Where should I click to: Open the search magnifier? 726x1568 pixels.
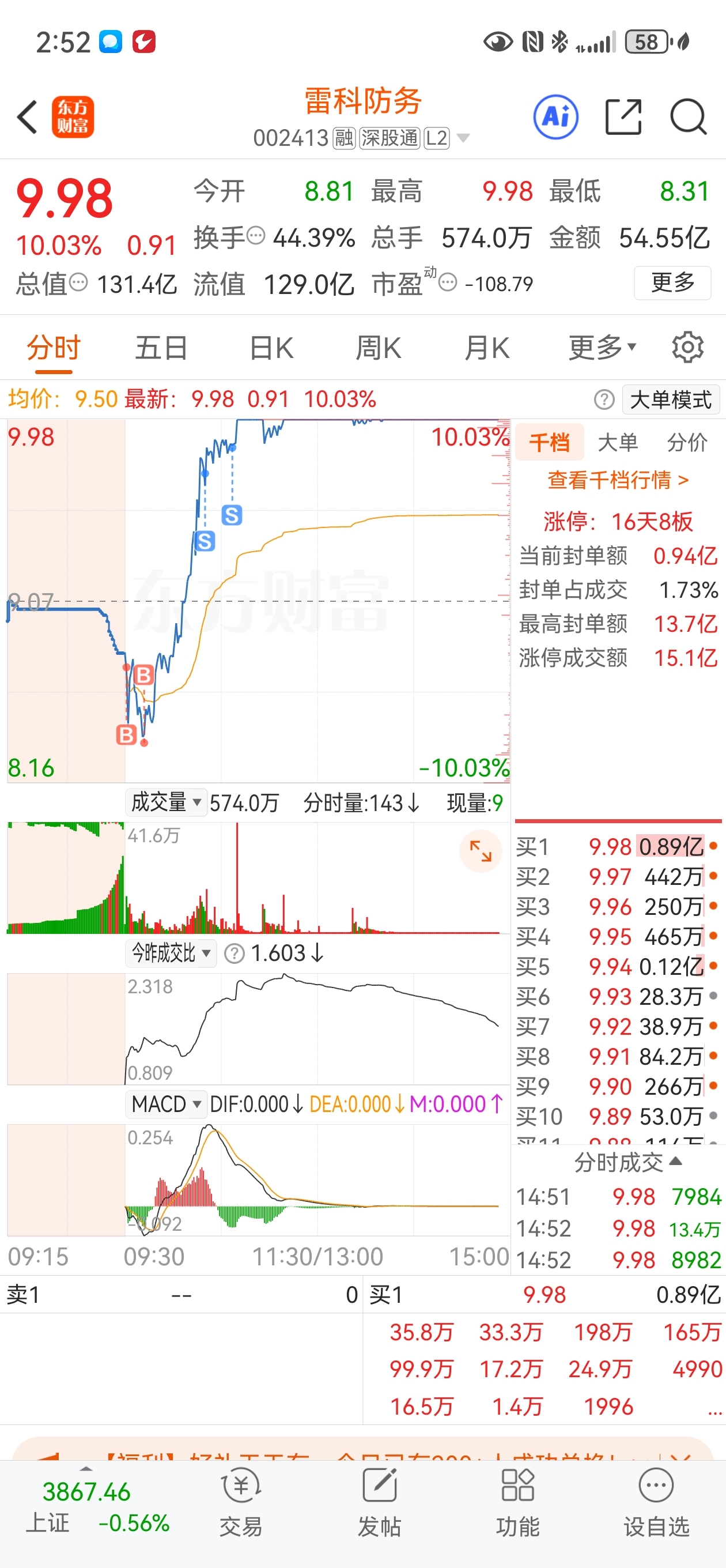[x=689, y=116]
